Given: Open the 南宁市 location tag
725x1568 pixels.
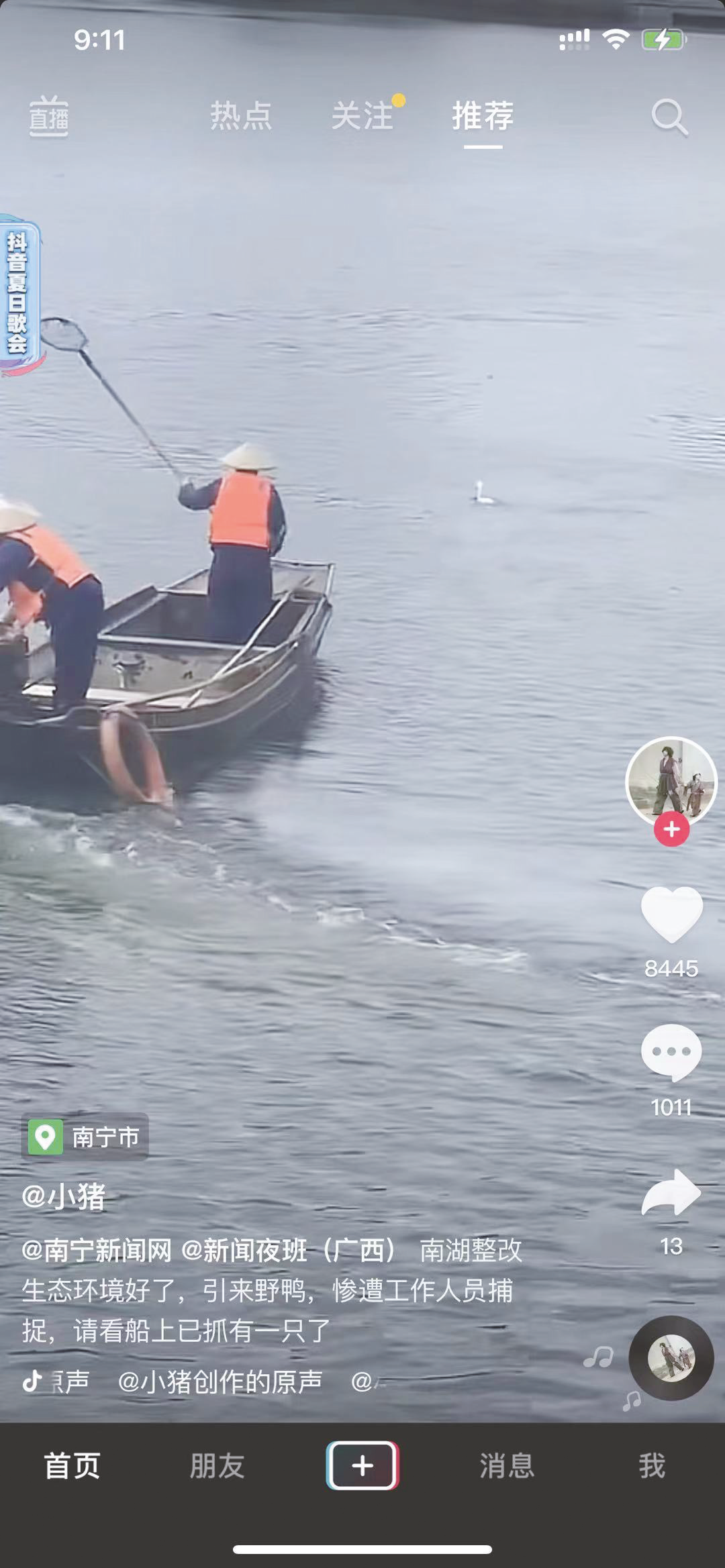Looking at the screenshot, I should tap(85, 1137).
